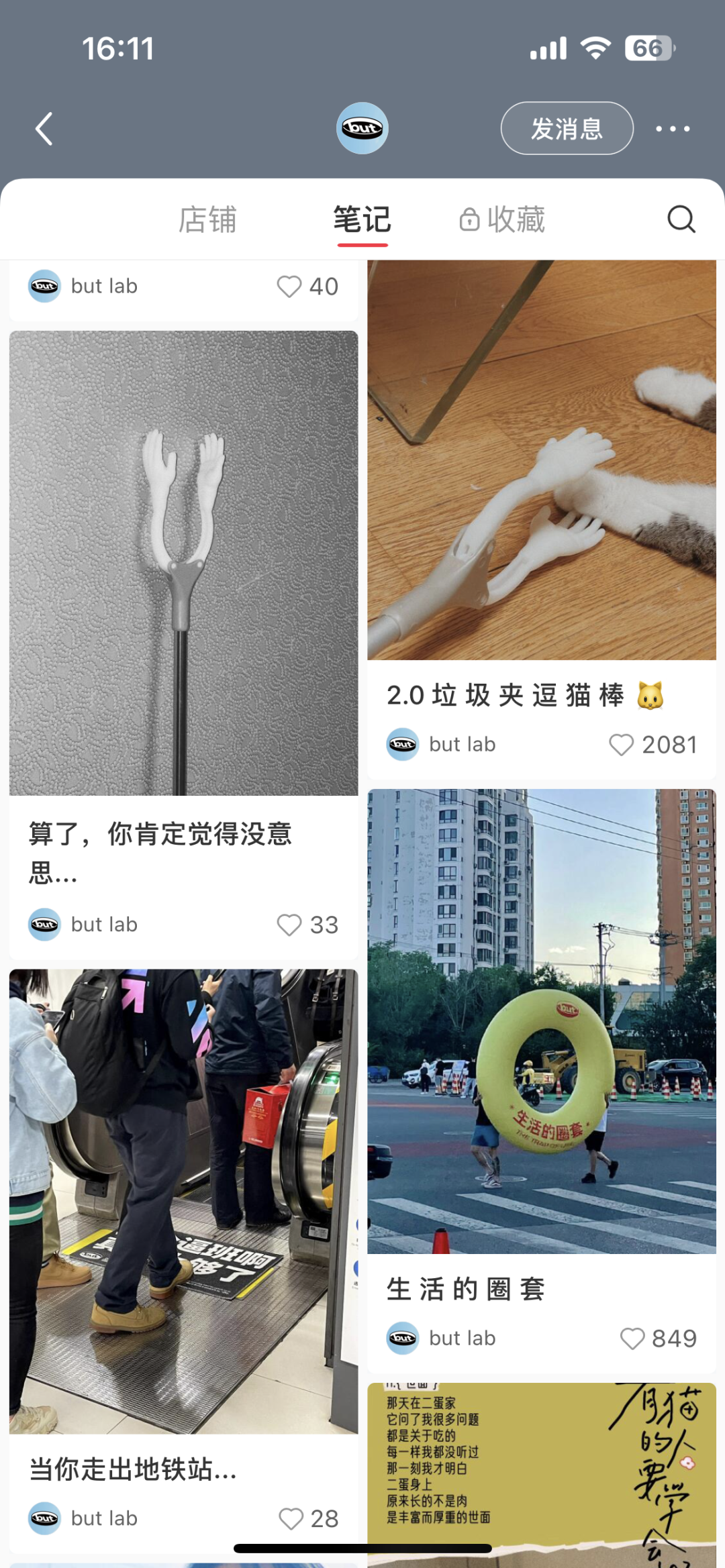
Task: Like the 2.0垃圾夹逗猫棒 note
Action: (622, 745)
